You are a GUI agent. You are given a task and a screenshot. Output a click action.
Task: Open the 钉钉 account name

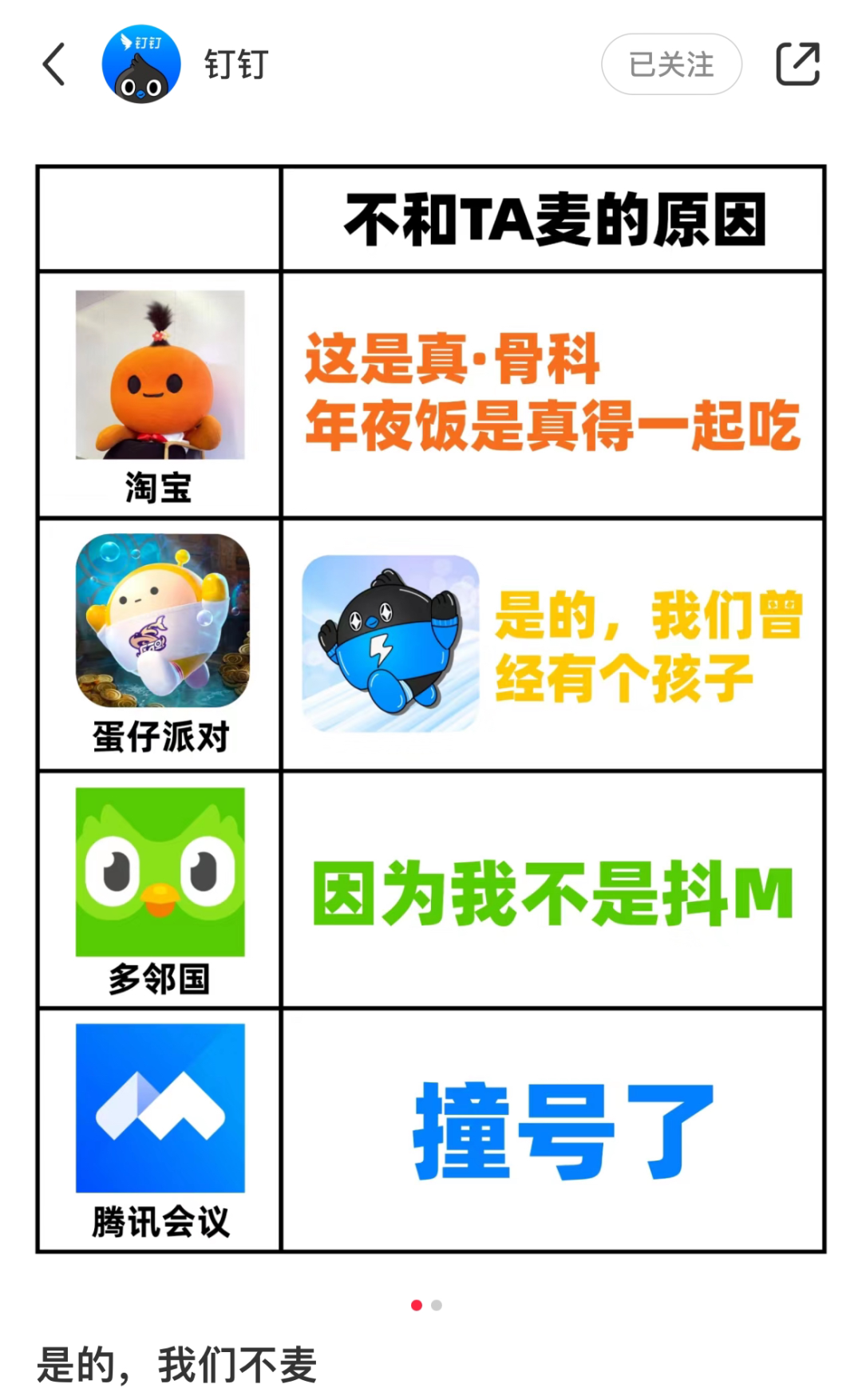pos(236,64)
